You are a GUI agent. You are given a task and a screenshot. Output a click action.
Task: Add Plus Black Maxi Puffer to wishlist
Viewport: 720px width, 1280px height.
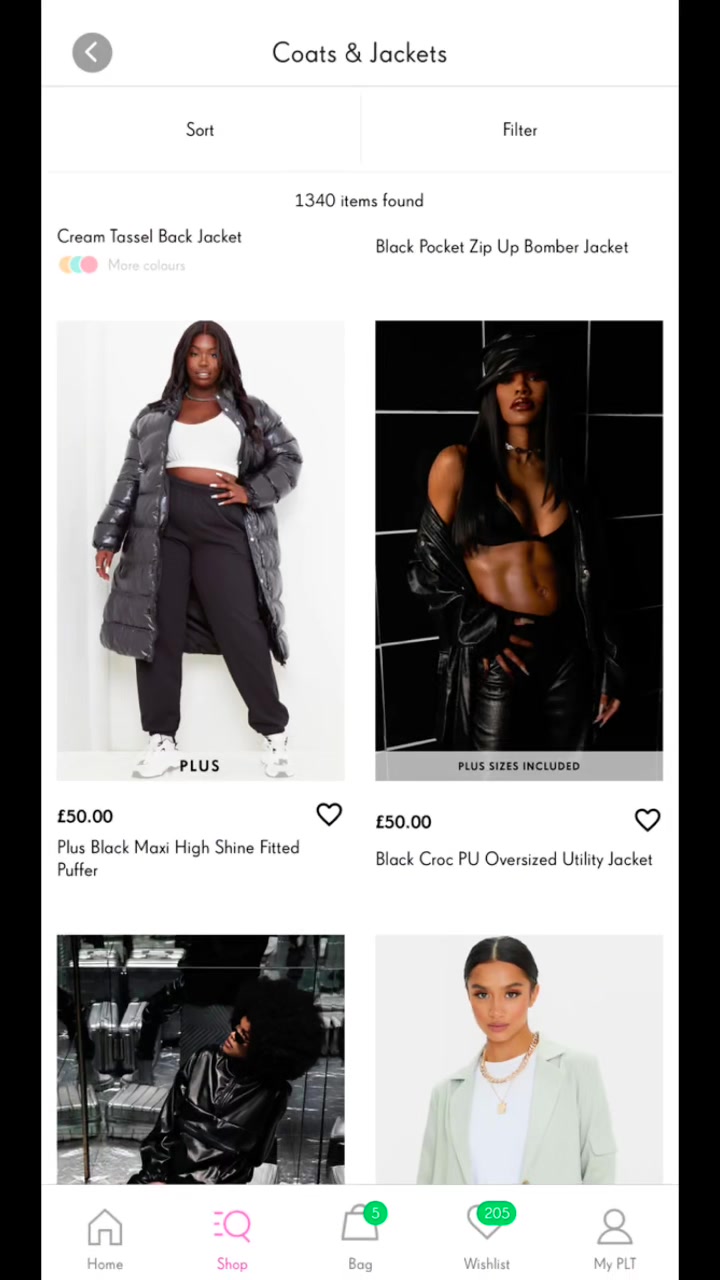[x=329, y=815]
